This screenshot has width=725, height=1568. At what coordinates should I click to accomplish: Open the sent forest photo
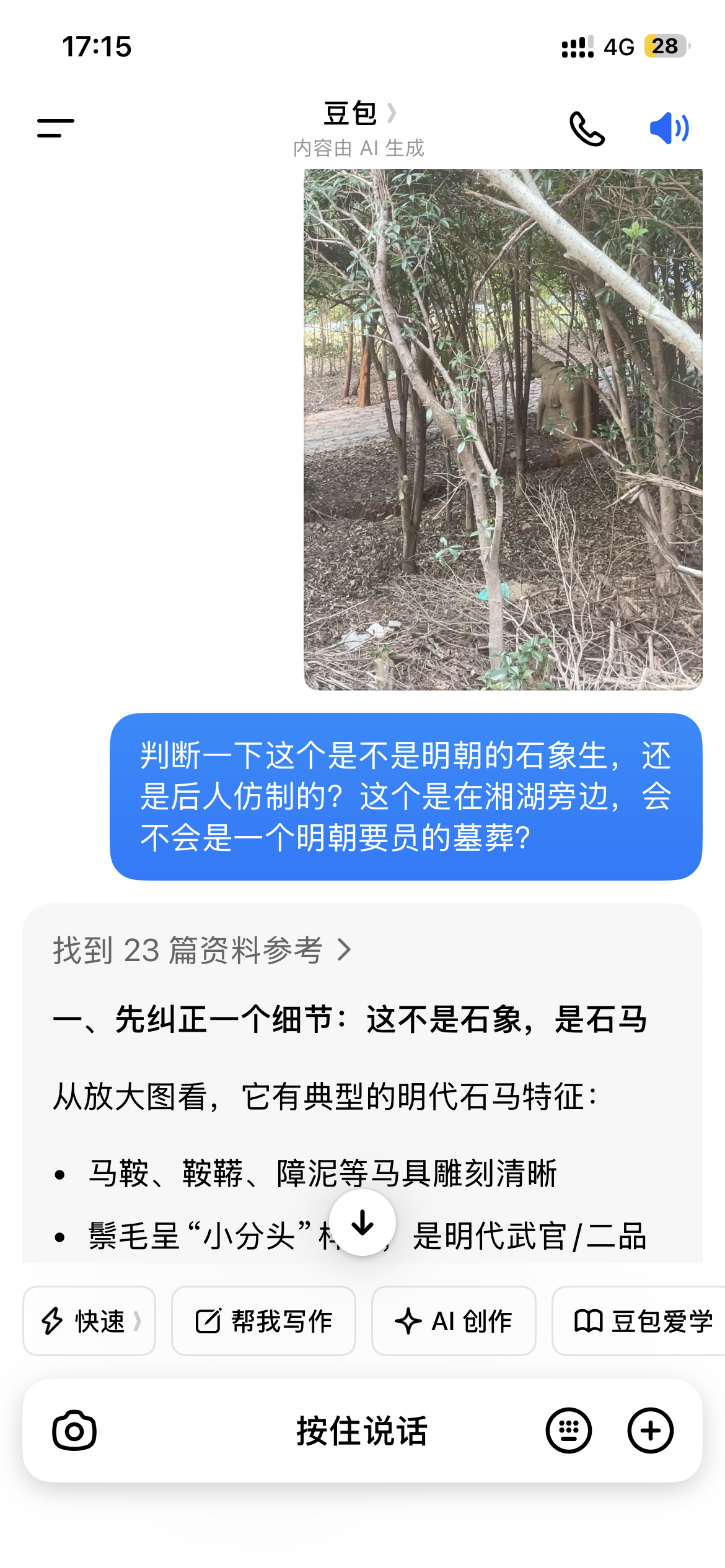[503, 429]
